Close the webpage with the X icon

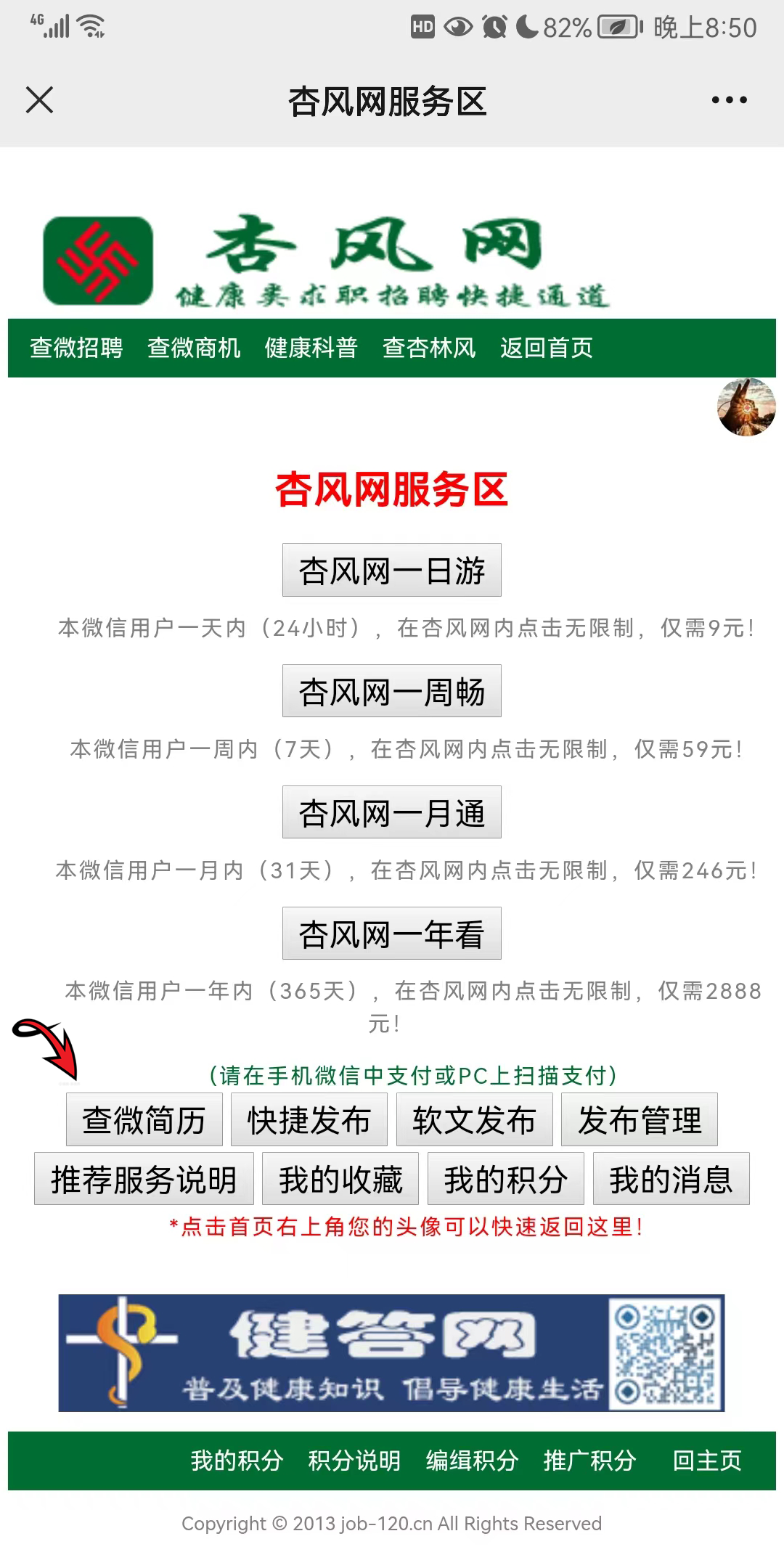pos(39,100)
